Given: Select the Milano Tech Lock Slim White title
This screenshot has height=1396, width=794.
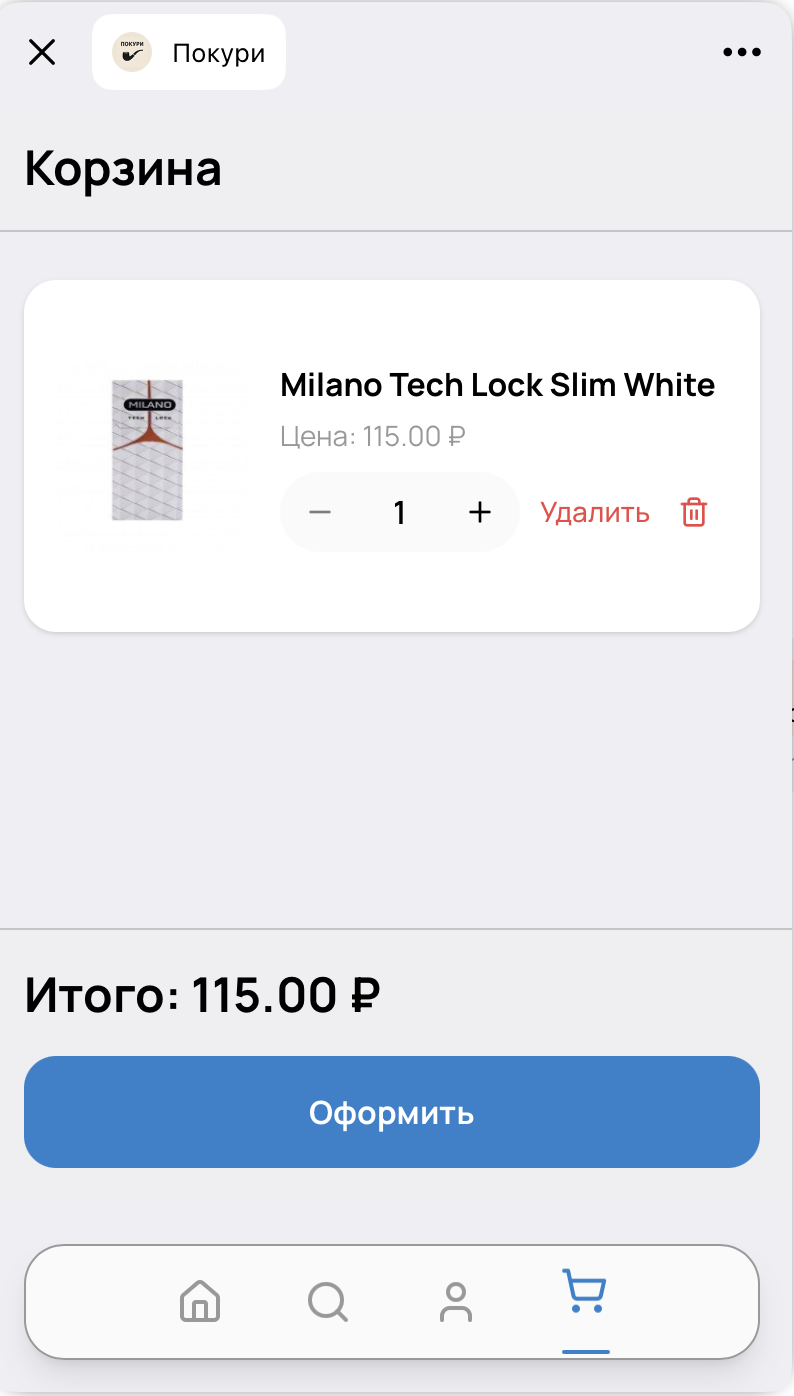Looking at the screenshot, I should pyautogui.click(x=497, y=384).
